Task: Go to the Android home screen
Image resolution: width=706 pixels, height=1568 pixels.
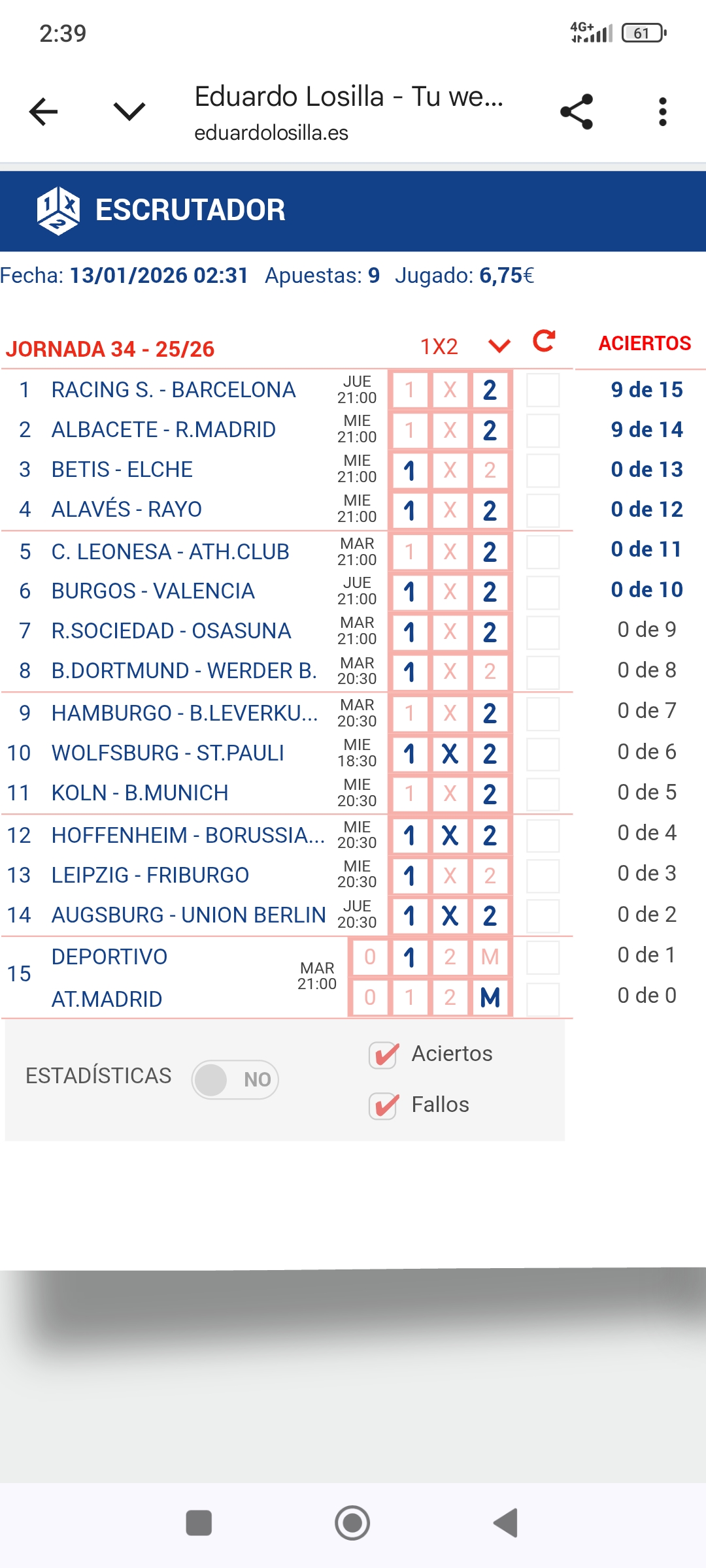Action: [x=352, y=1523]
